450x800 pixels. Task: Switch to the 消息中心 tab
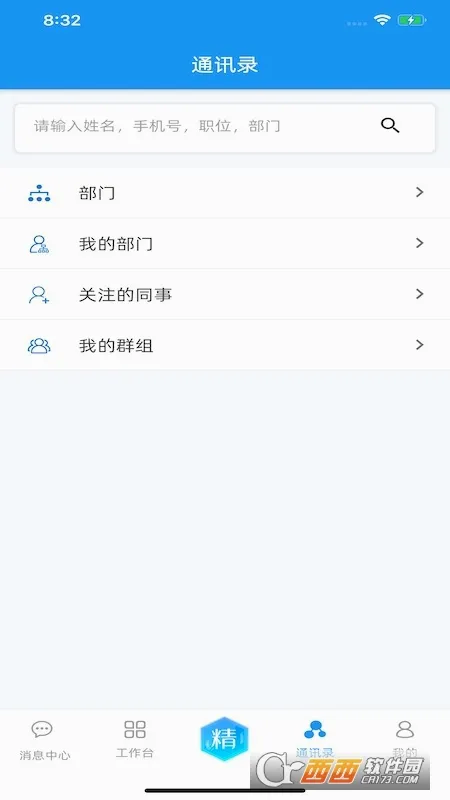coord(44,740)
